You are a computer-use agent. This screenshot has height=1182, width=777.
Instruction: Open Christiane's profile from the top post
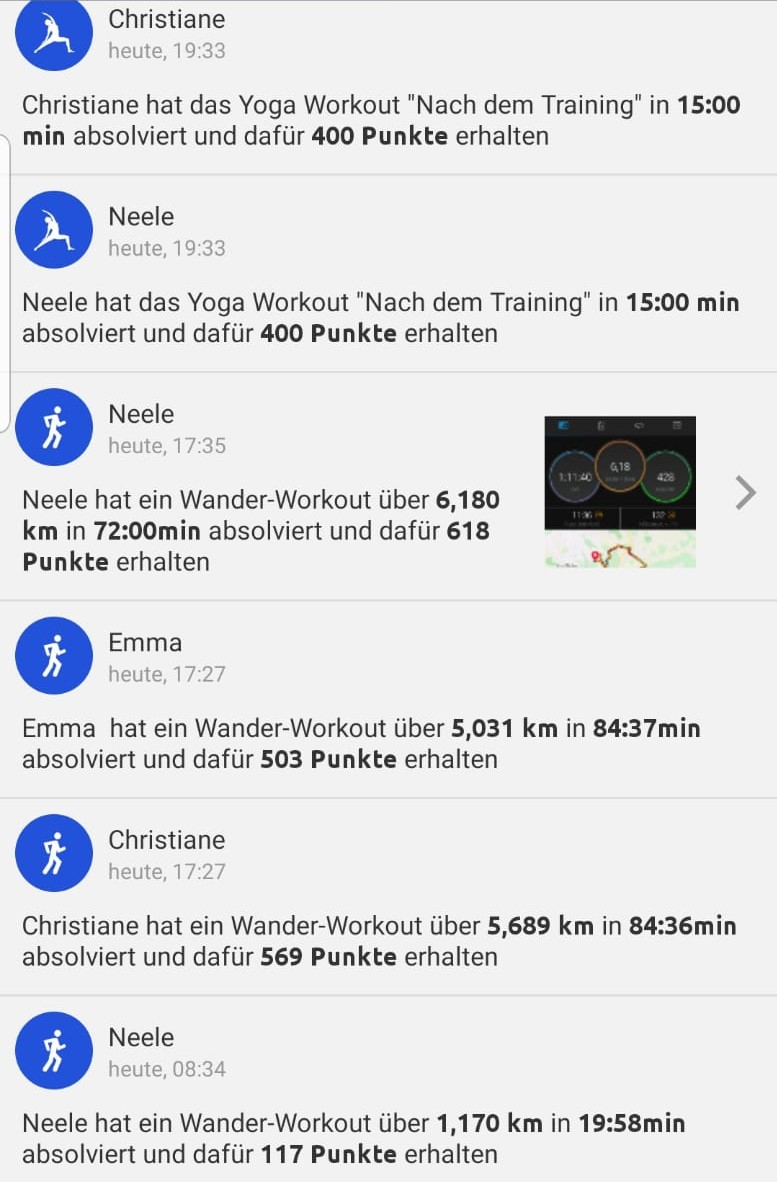click(166, 18)
